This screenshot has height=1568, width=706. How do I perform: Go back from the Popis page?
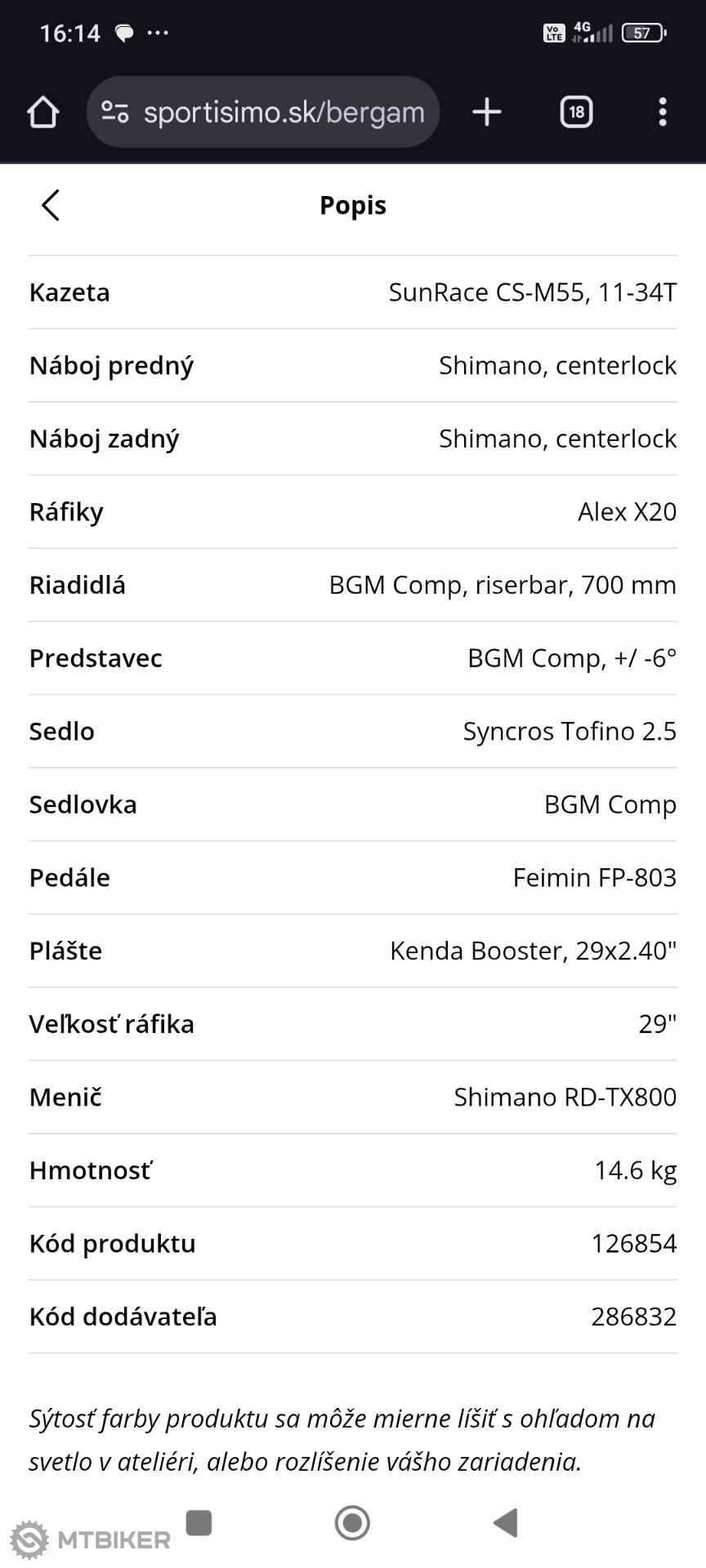tap(51, 205)
